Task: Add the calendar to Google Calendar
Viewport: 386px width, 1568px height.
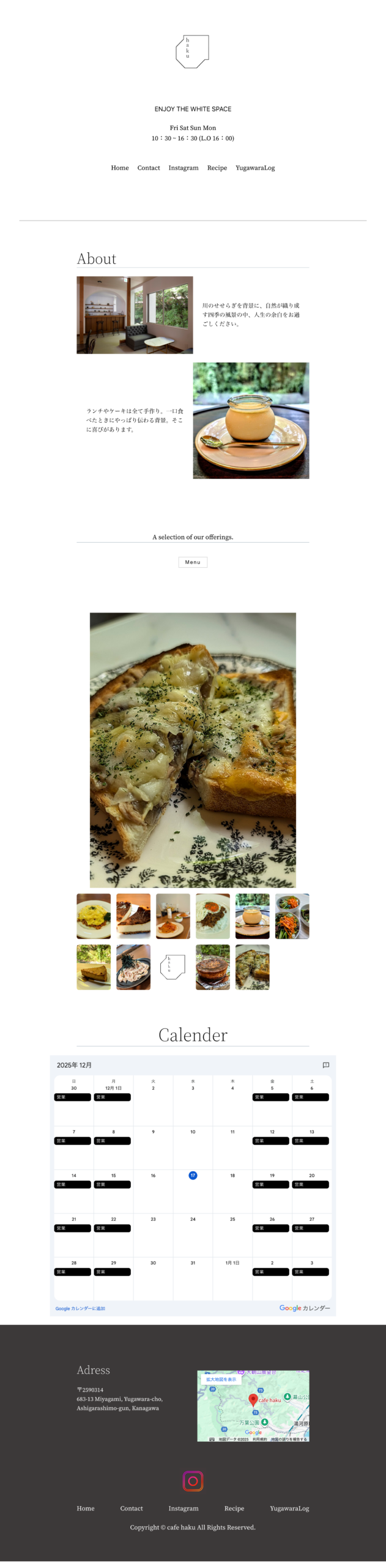Action: tap(80, 1308)
